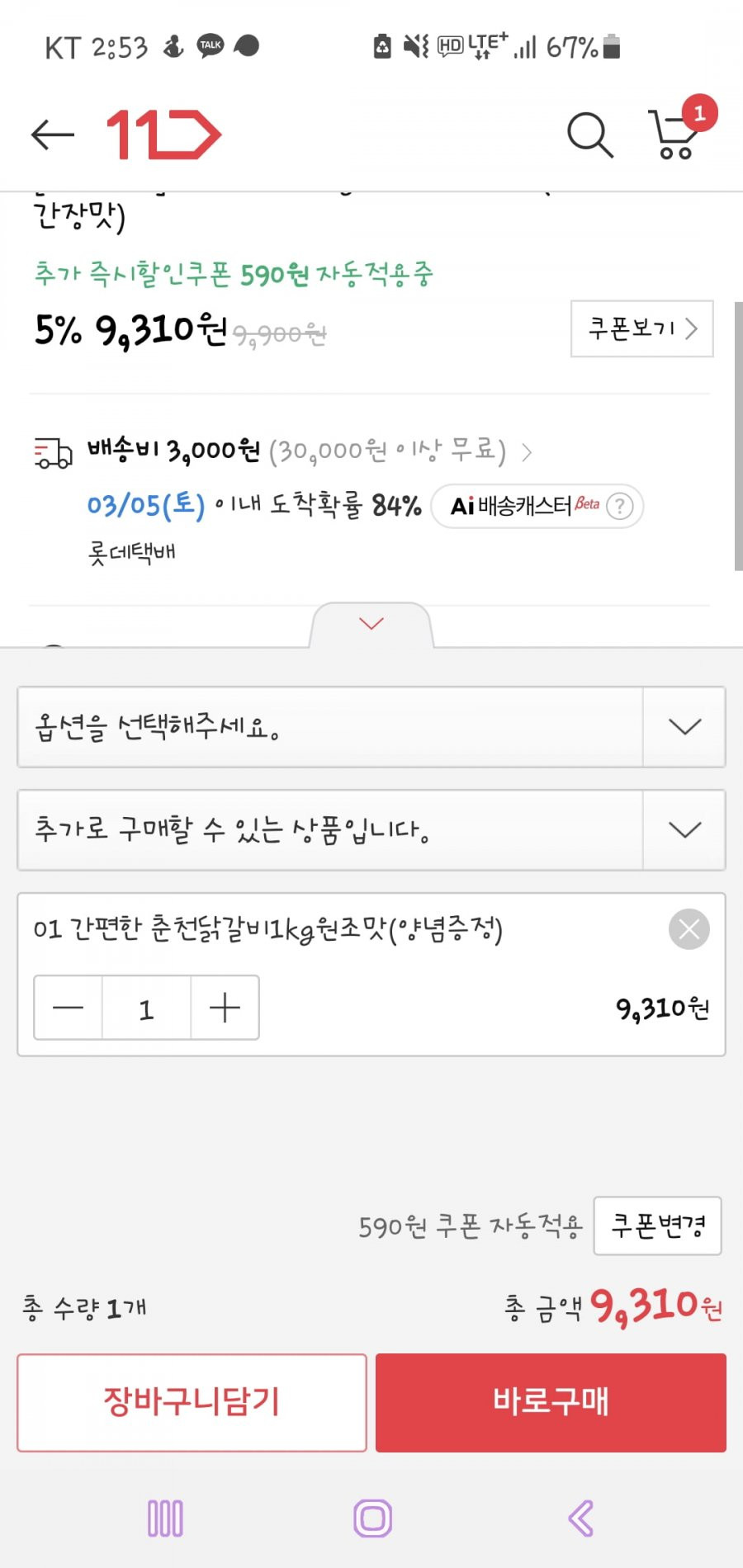
Task: Tap the 쿠폰보기 button
Action: tap(641, 328)
